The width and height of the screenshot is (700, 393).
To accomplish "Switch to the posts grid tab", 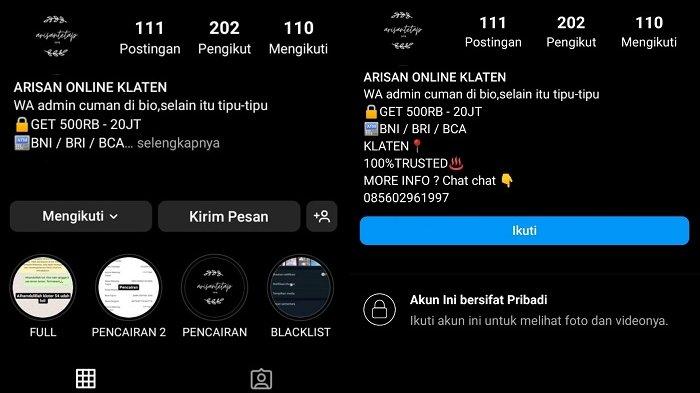I will 86,379.
